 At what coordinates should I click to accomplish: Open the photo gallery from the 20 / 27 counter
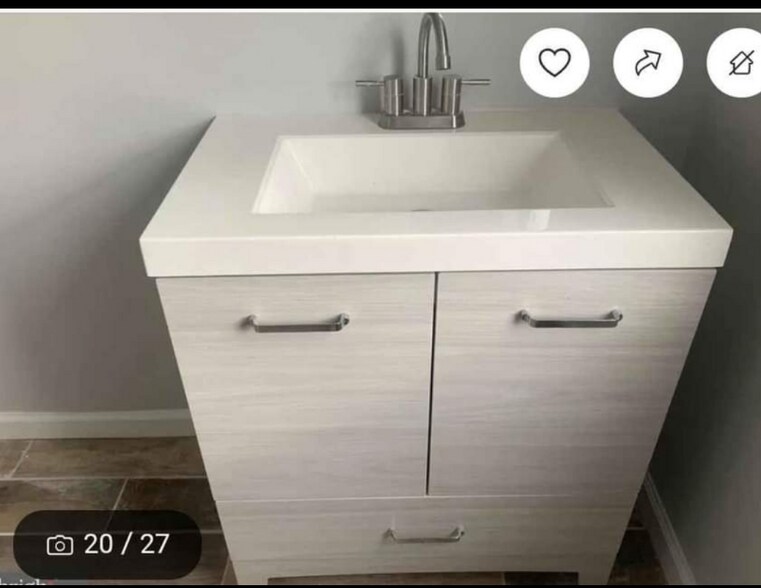click(108, 544)
